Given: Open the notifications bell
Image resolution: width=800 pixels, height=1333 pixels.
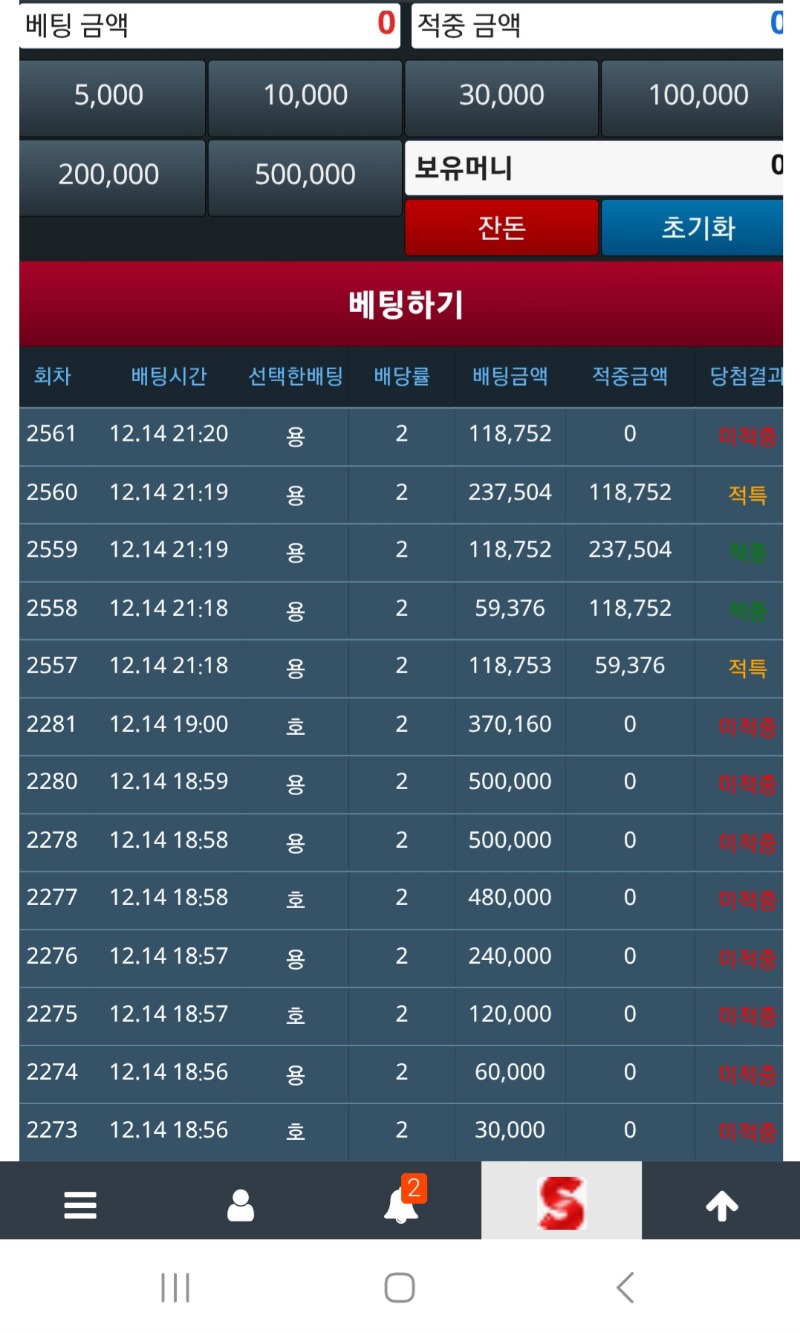Looking at the screenshot, I should 401,1205.
